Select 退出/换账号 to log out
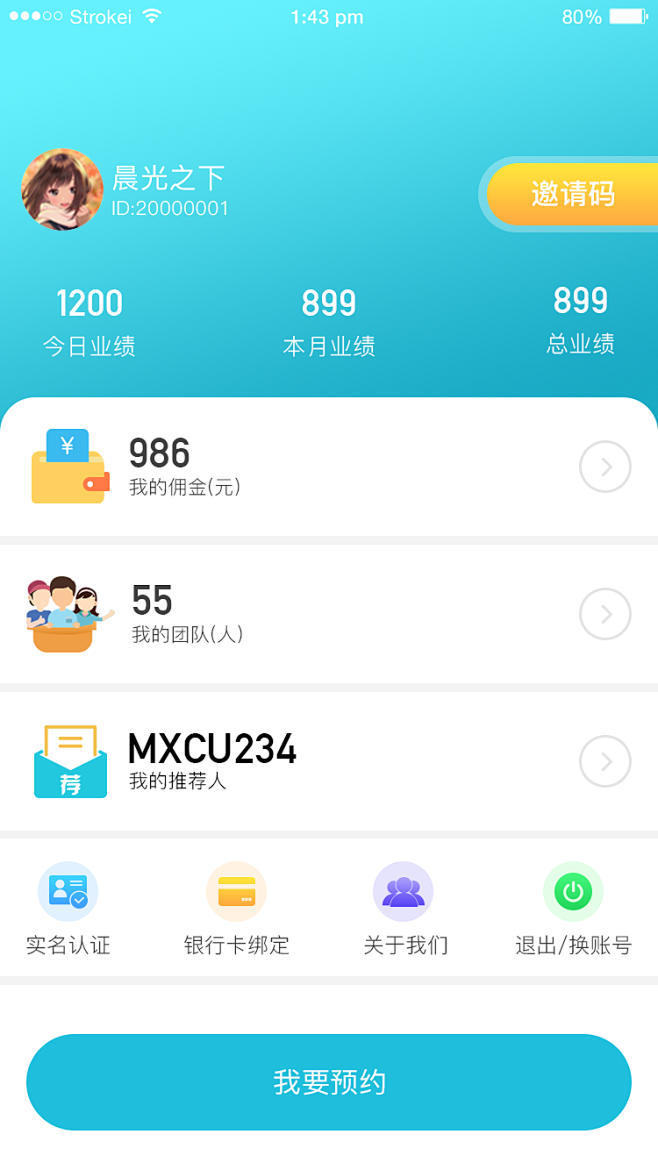 573,909
